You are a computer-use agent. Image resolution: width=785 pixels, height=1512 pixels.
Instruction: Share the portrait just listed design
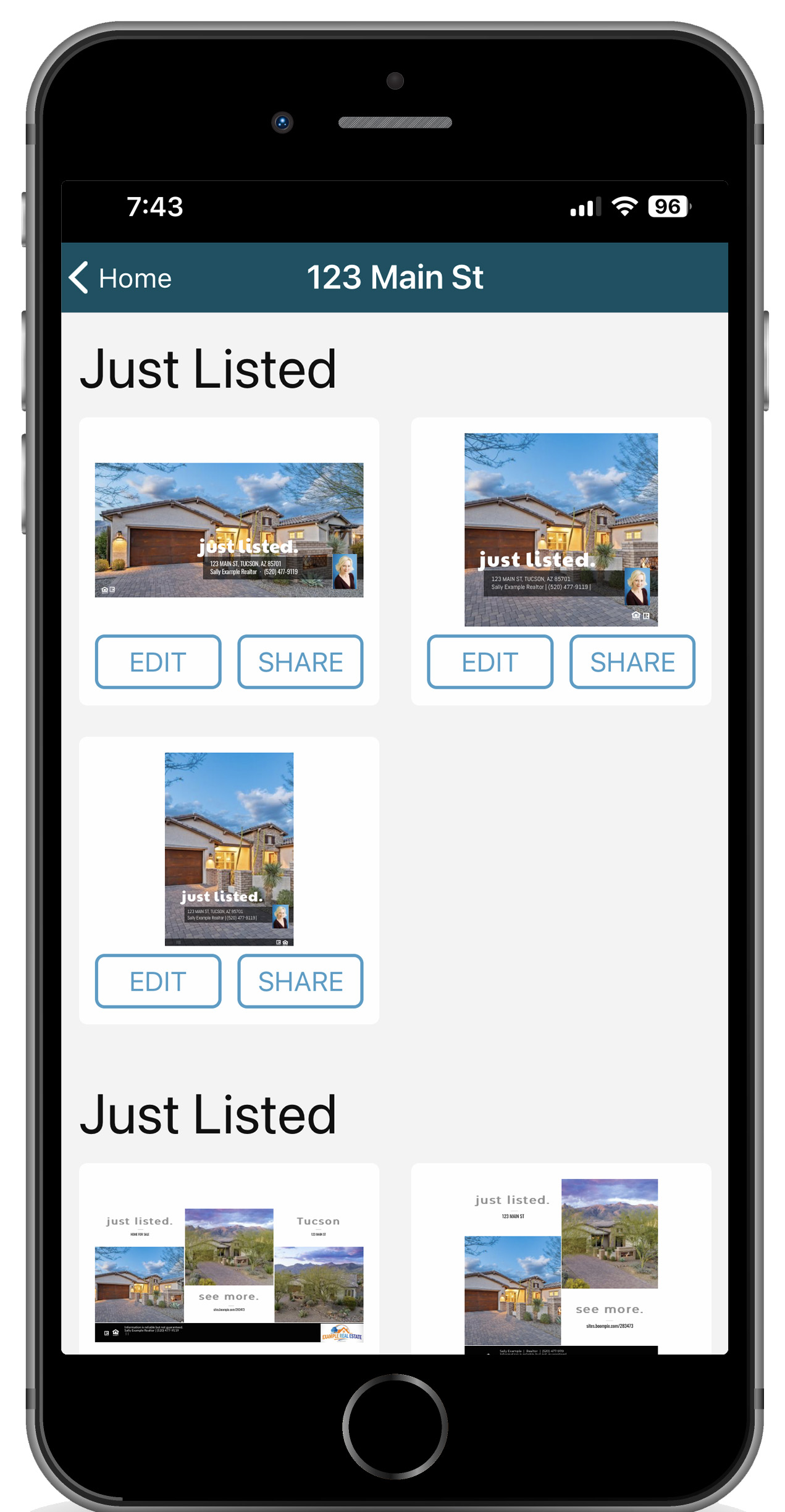click(300, 981)
